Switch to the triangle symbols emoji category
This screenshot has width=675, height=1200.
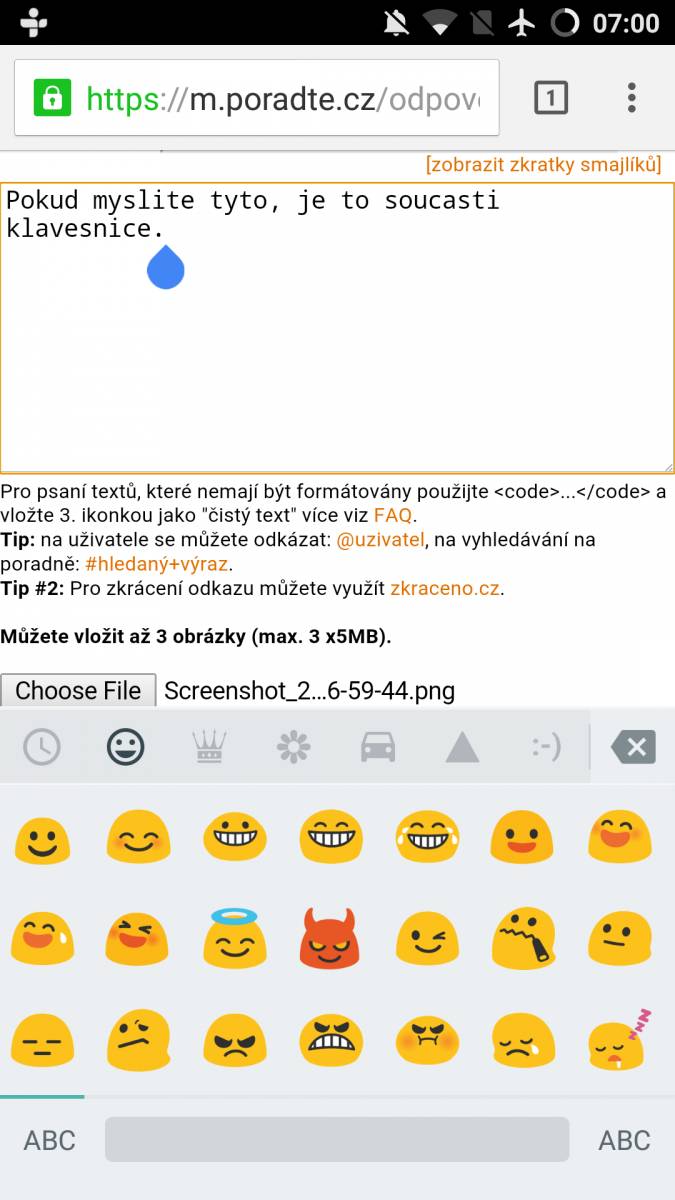coord(462,747)
